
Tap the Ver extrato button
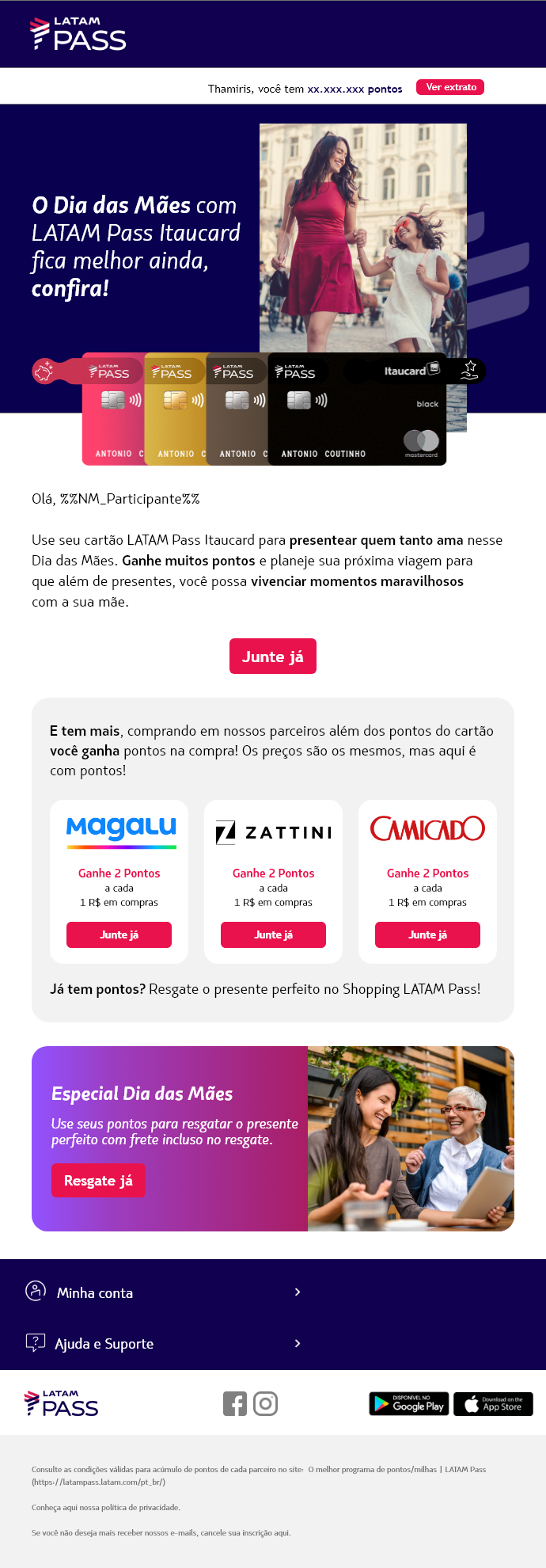pos(450,87)
